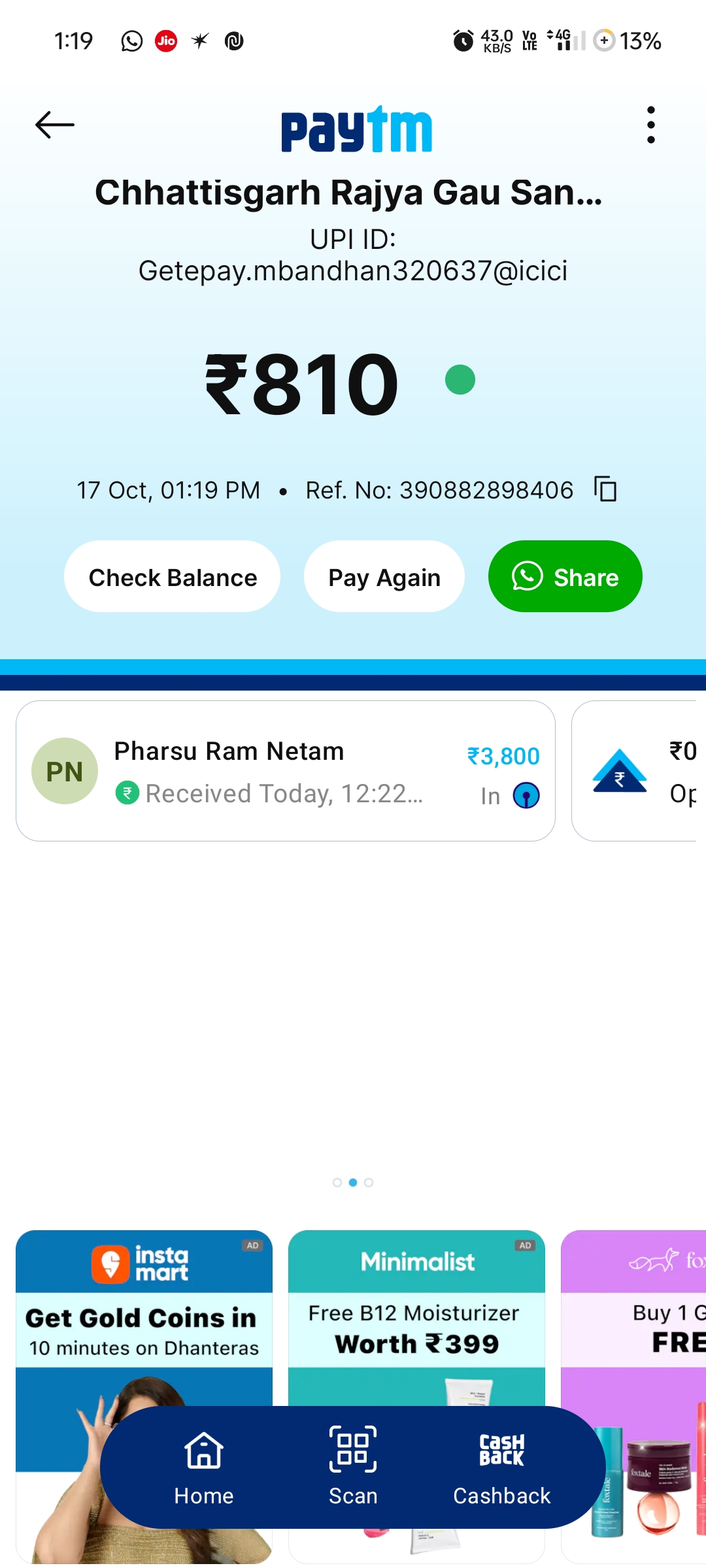Tap Pay Again
Viewport: 706px width, 1568px height.
[384, 577]
